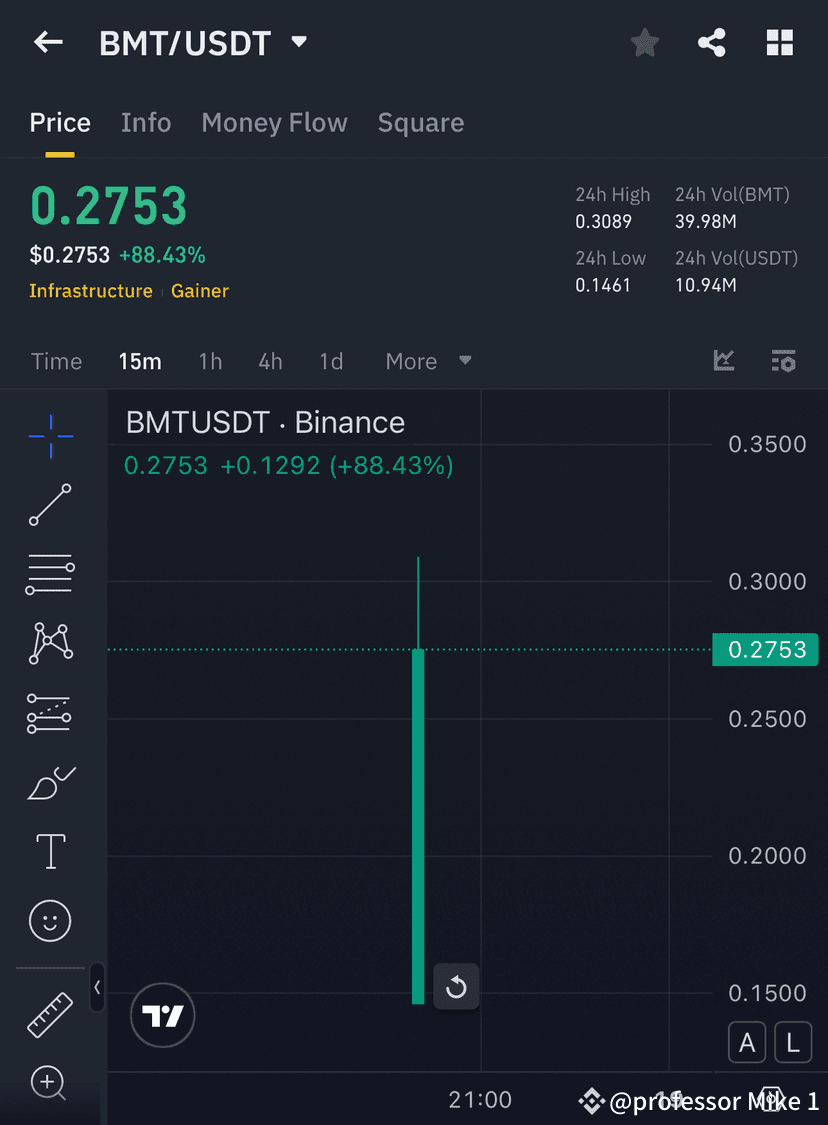The image size is (828, 1125).
Task: Select the XABCD pattern tool
Action: [50, 643]
